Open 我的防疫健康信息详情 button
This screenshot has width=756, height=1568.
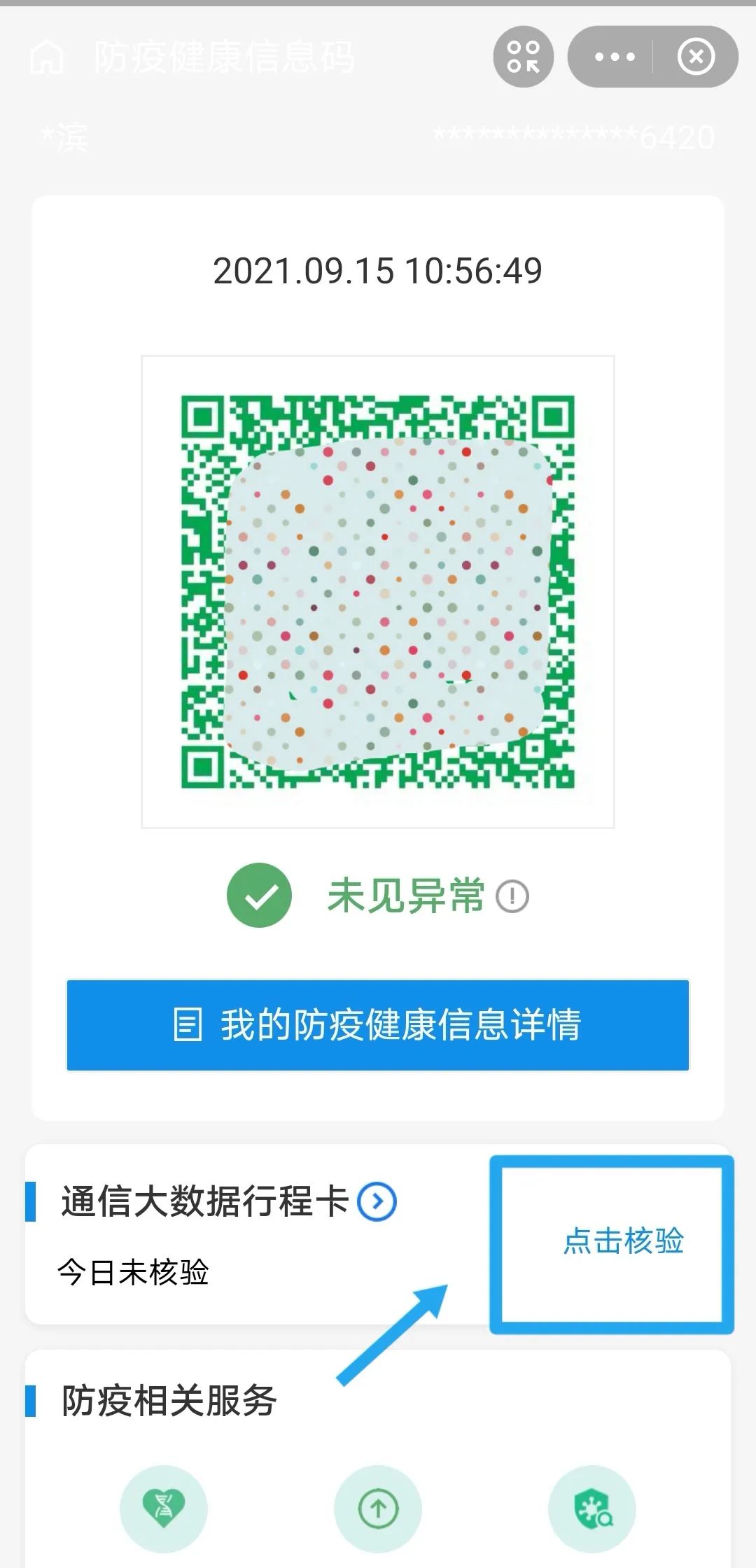click(378, 1025)
